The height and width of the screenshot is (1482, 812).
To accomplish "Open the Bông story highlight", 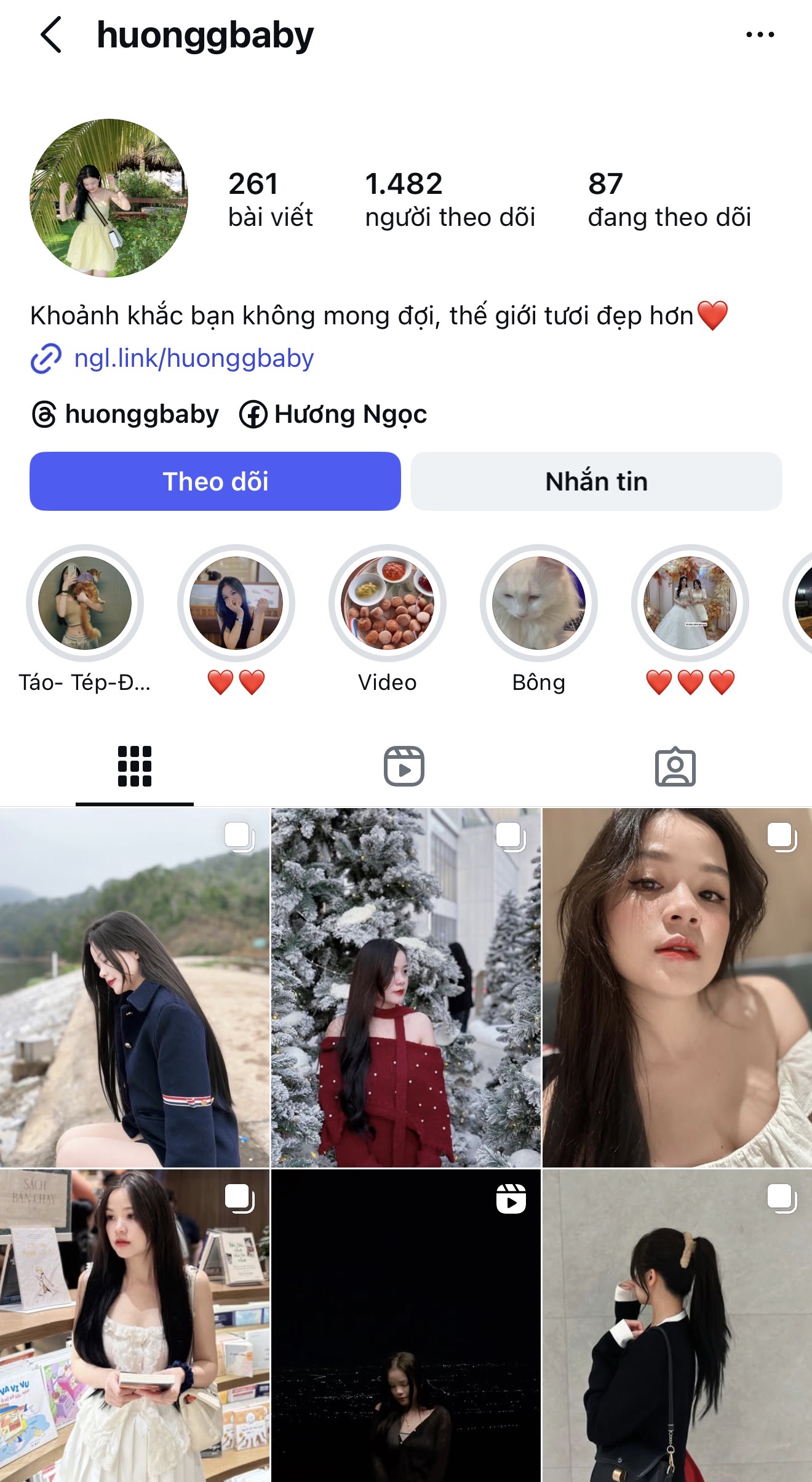I will (x=539, y=603).
